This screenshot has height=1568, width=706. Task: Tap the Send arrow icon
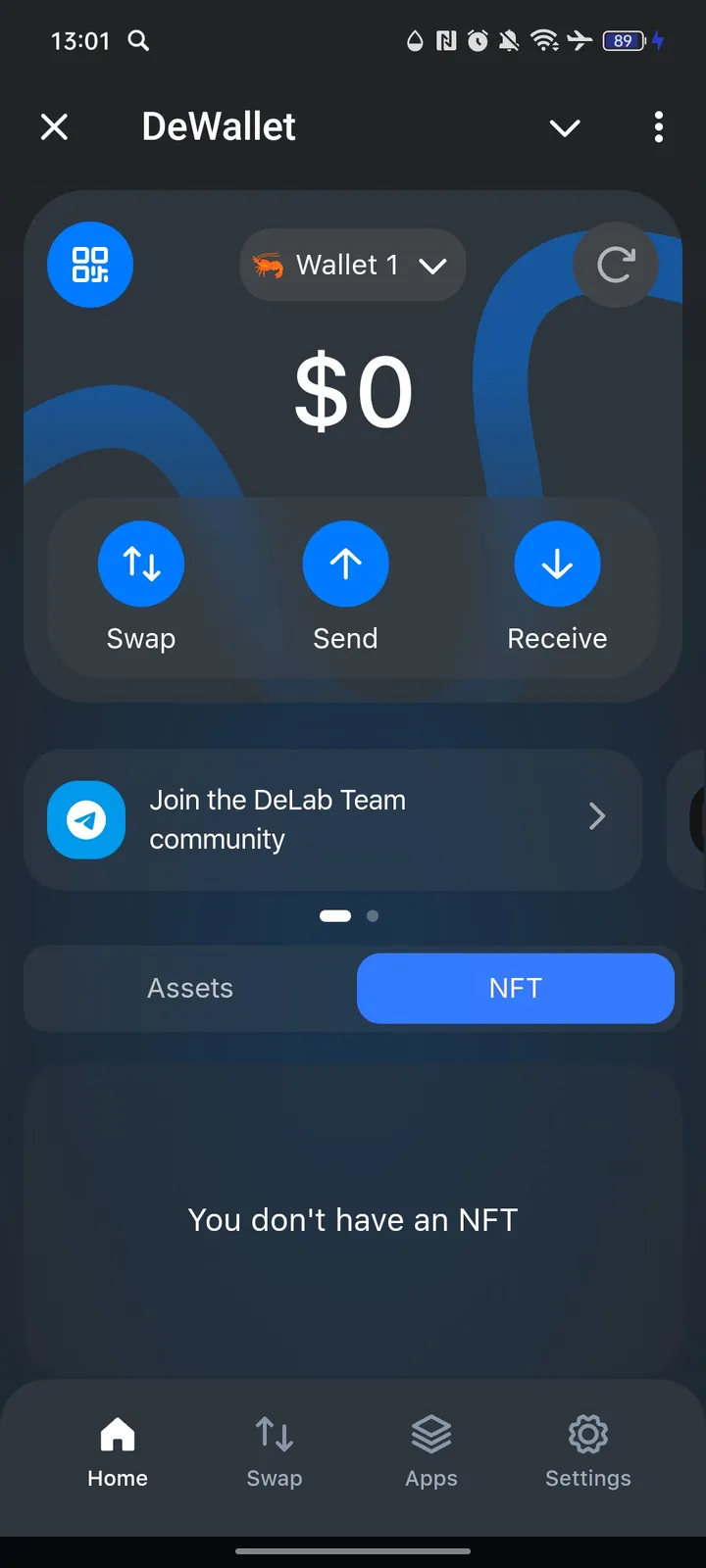click(x=345, y=563)
